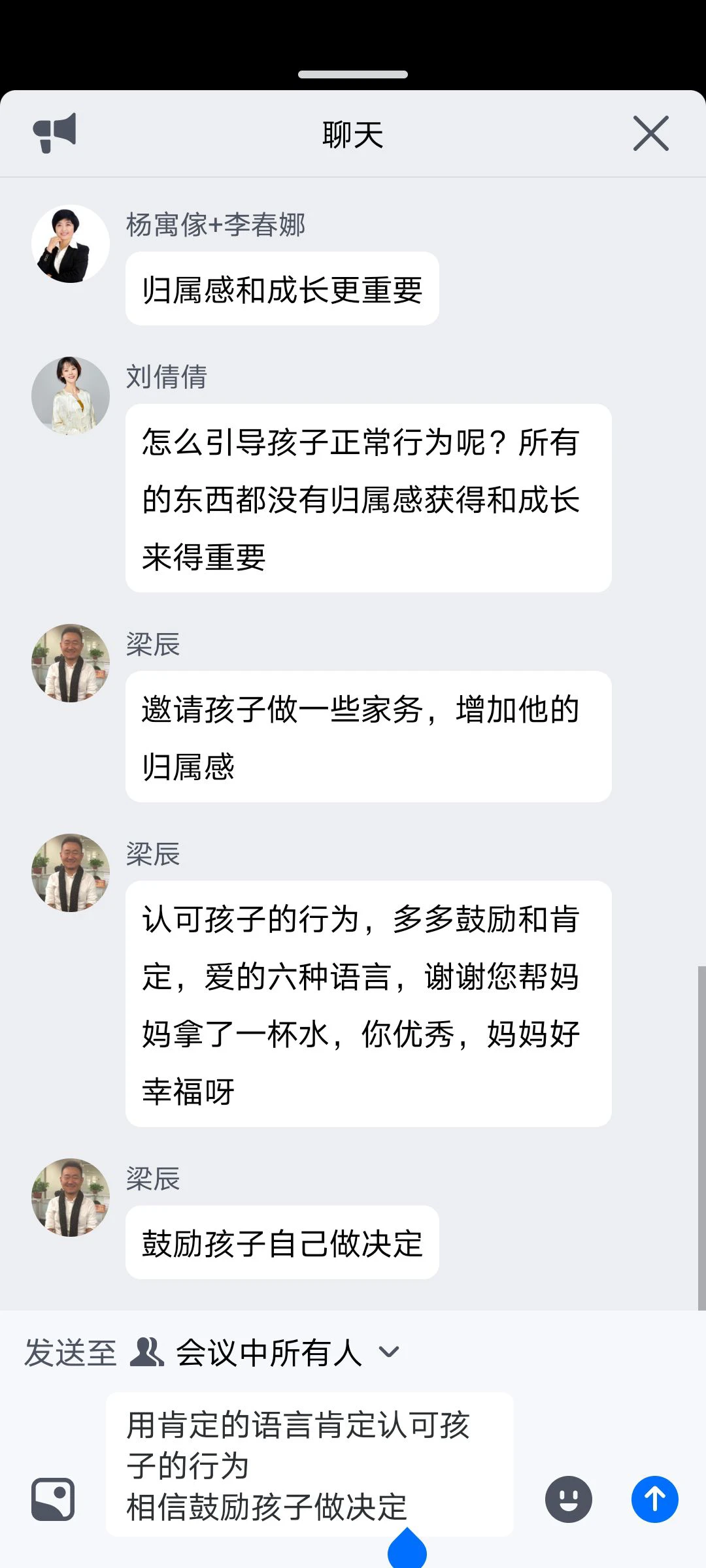Close the 聊天 chat panel
The image size is (706, 1568).
tap(650, 133)
